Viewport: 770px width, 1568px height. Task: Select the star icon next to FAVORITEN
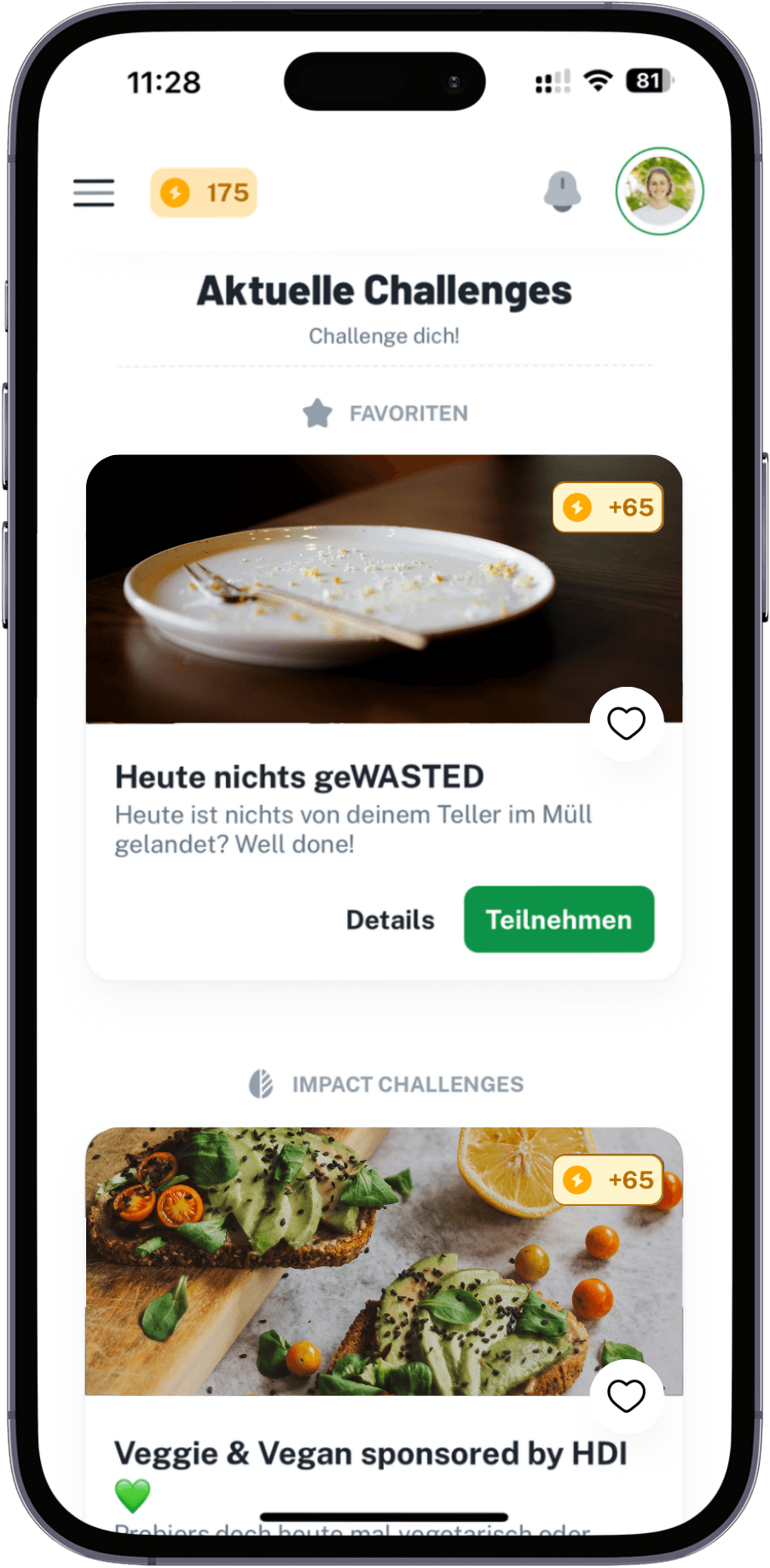[317, 413]
